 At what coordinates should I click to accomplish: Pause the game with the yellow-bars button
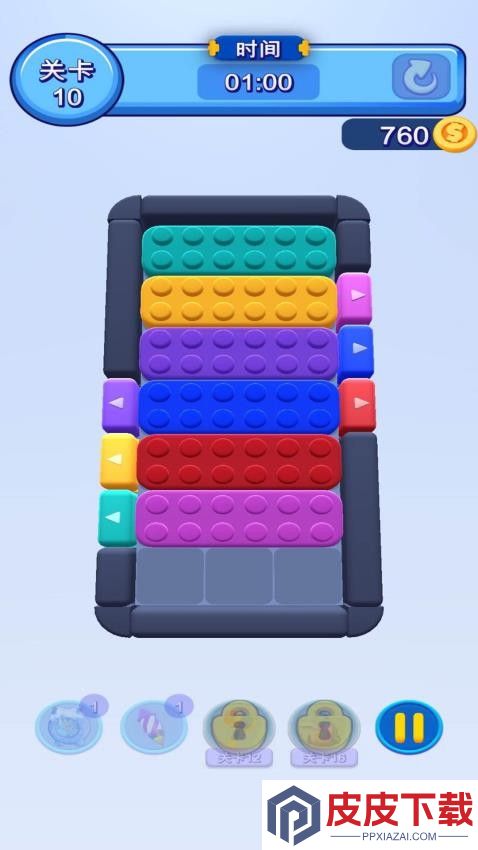click(x=409, y=727)
